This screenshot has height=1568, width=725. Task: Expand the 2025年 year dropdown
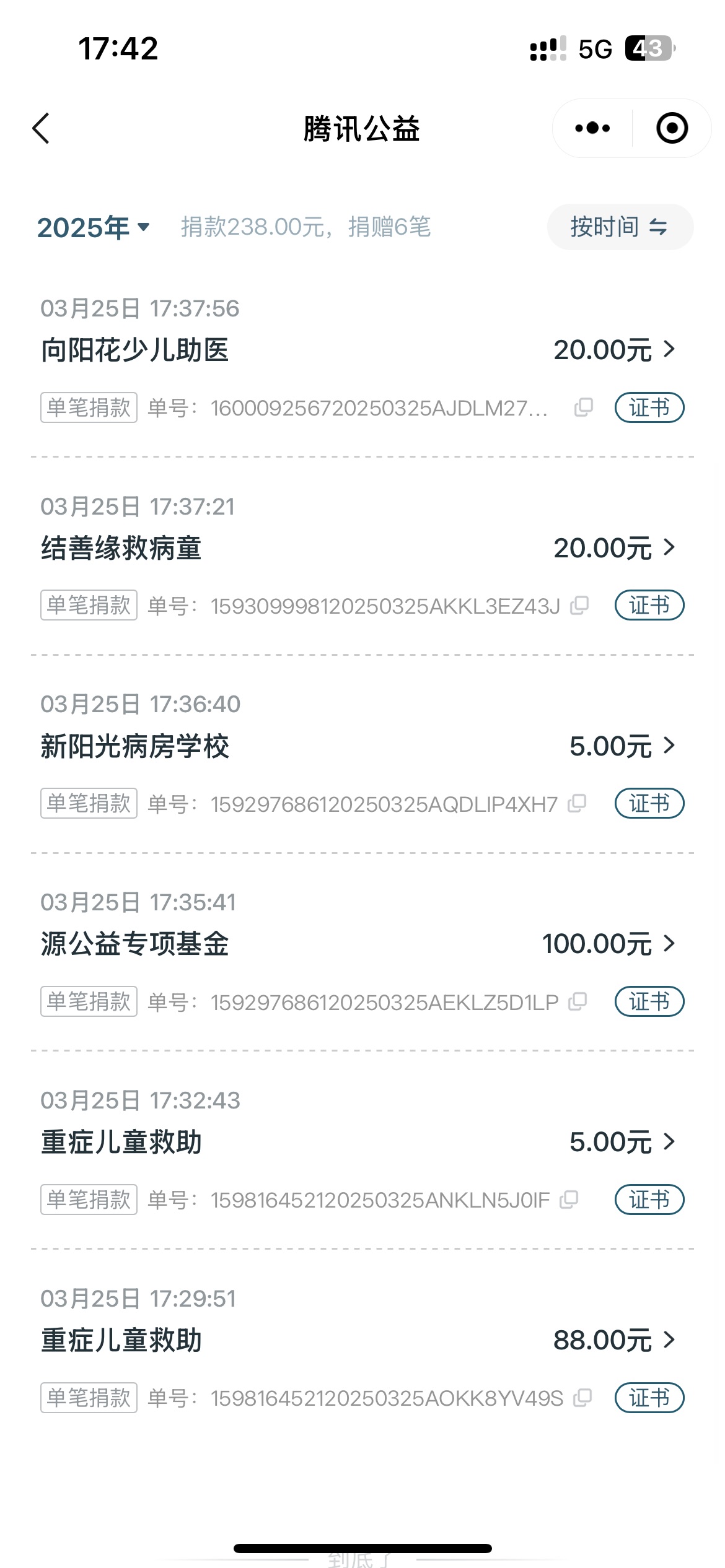pyautogui.click(x=93, y=227)
